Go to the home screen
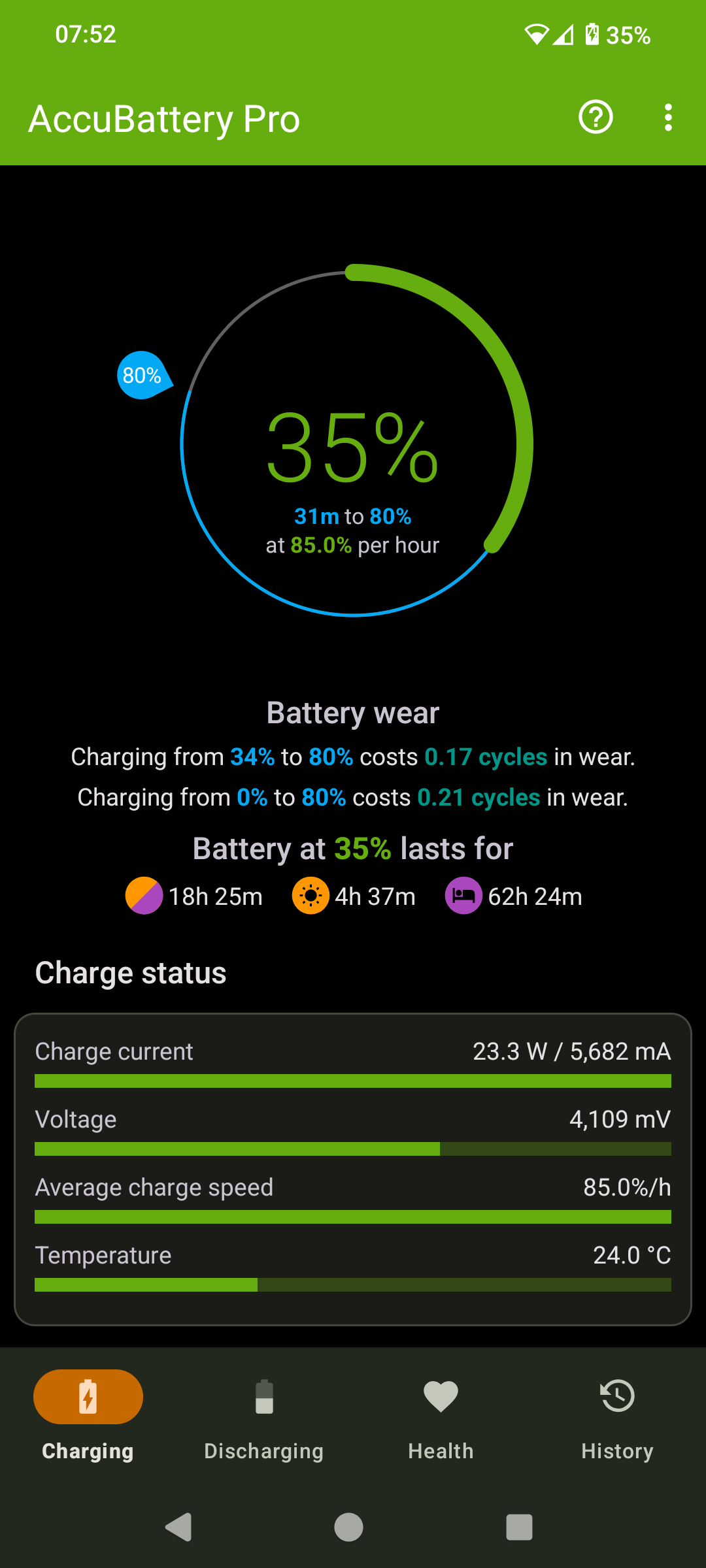706x1568 pixels. (x=348, y=1527)
